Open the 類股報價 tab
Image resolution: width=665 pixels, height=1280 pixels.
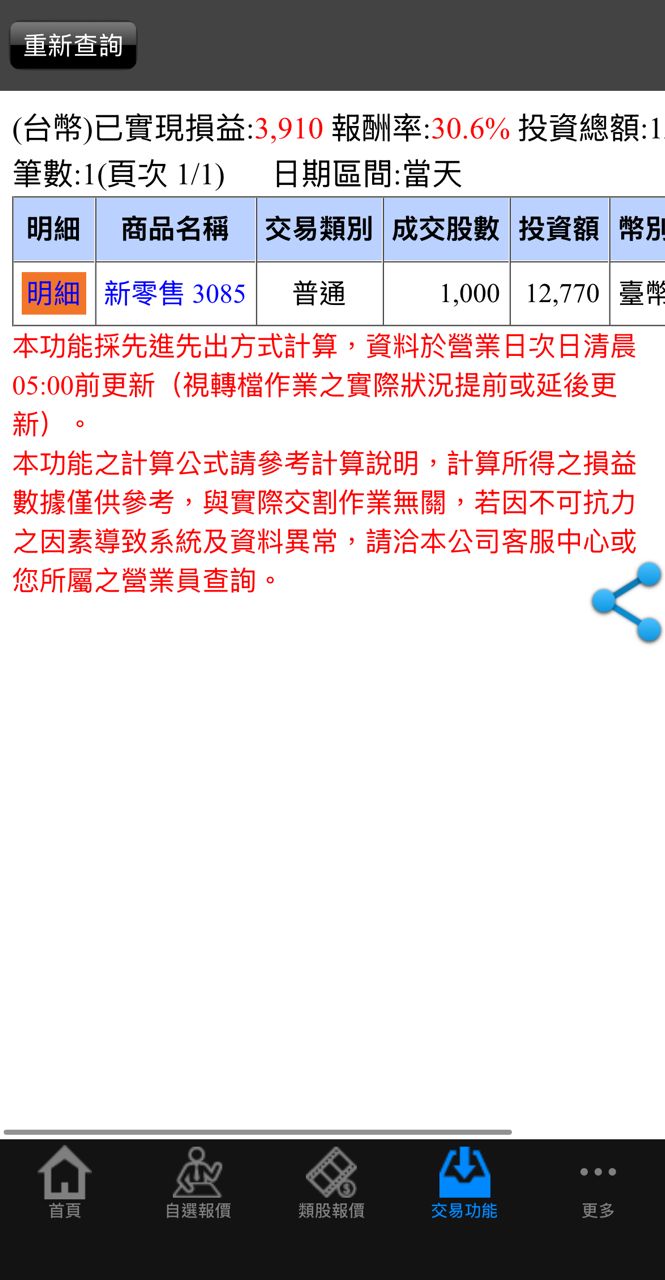click(x=331, y=1184)
